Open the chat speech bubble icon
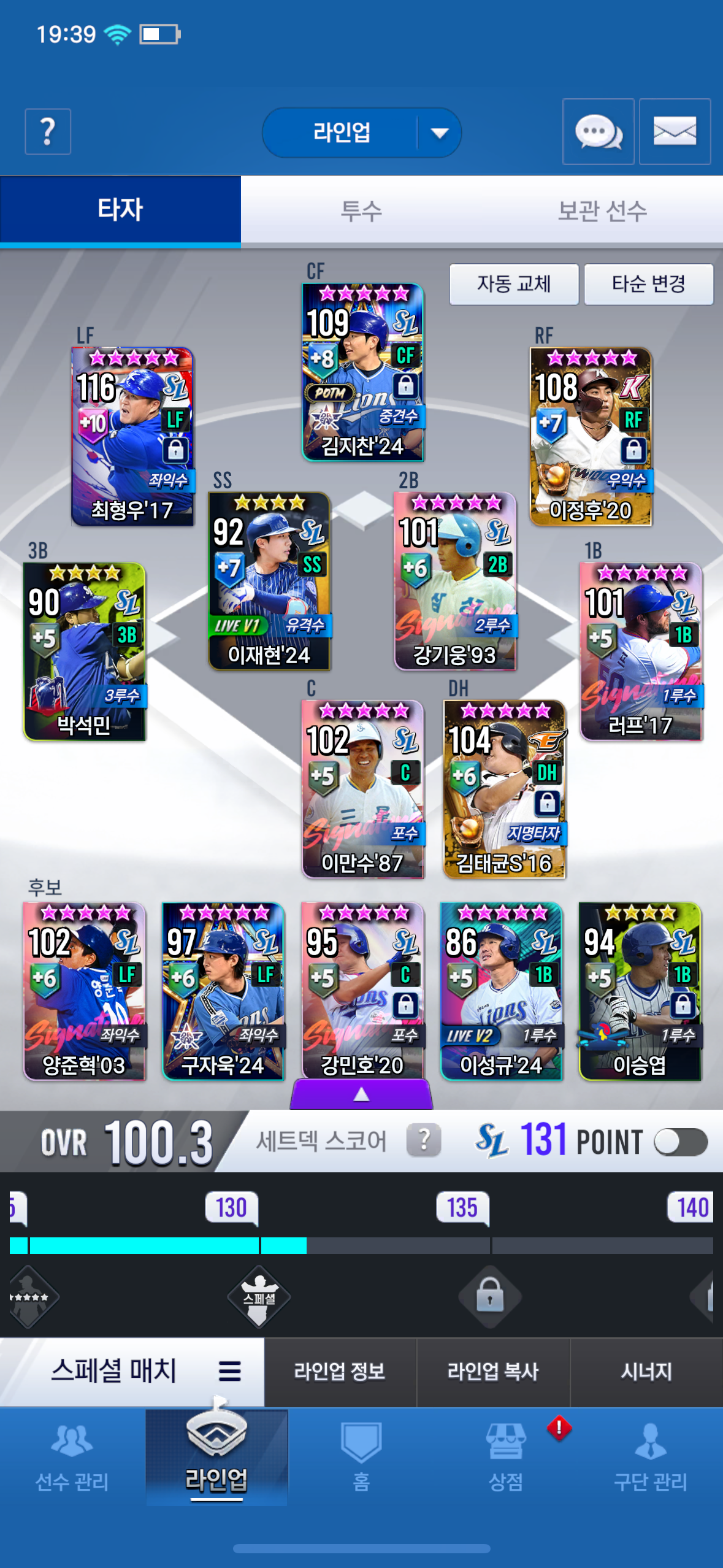The image size is (723, 1568). (x=599, y=131)
